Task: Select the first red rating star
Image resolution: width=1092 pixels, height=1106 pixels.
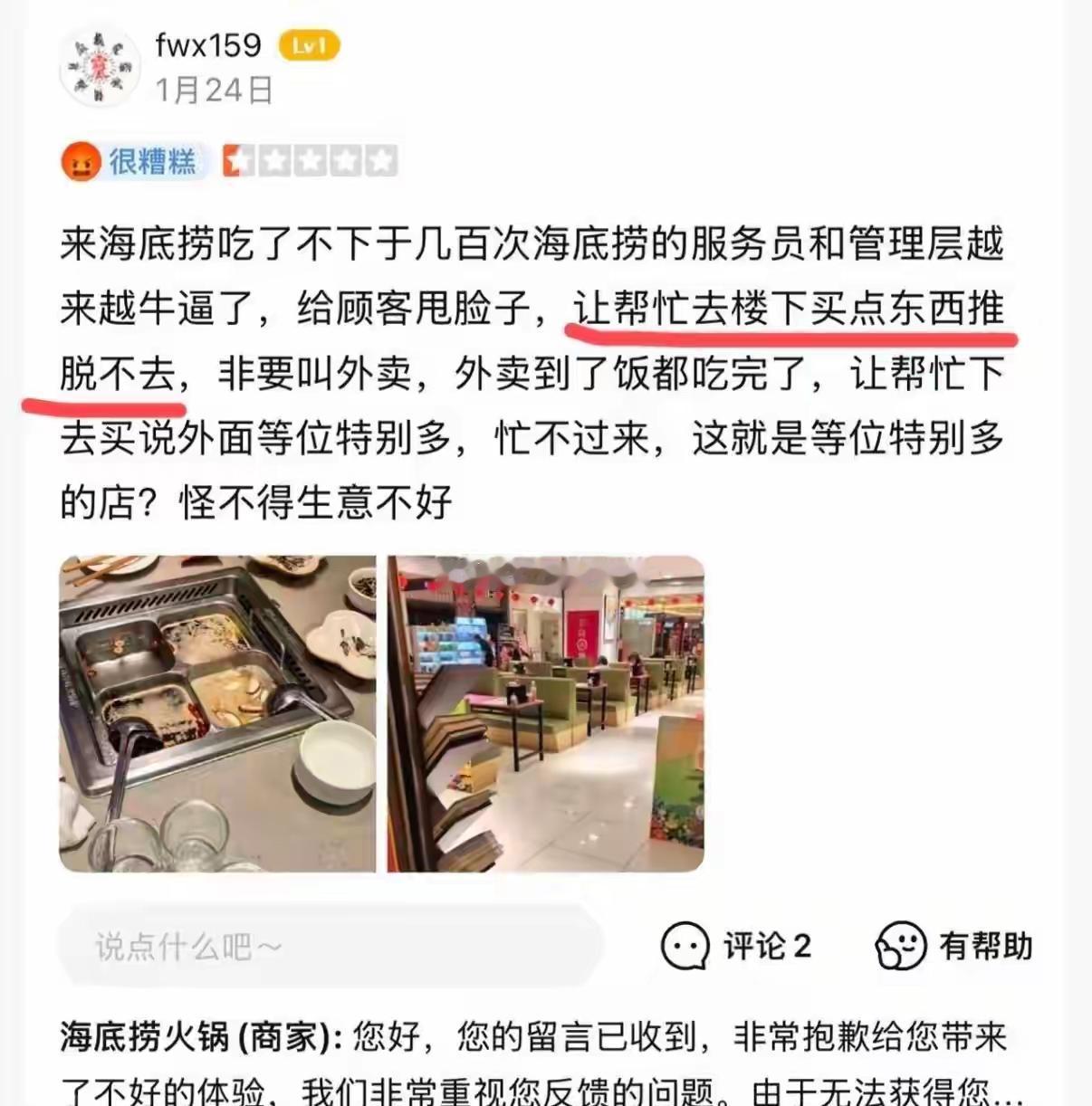Action: pos(241,159)
